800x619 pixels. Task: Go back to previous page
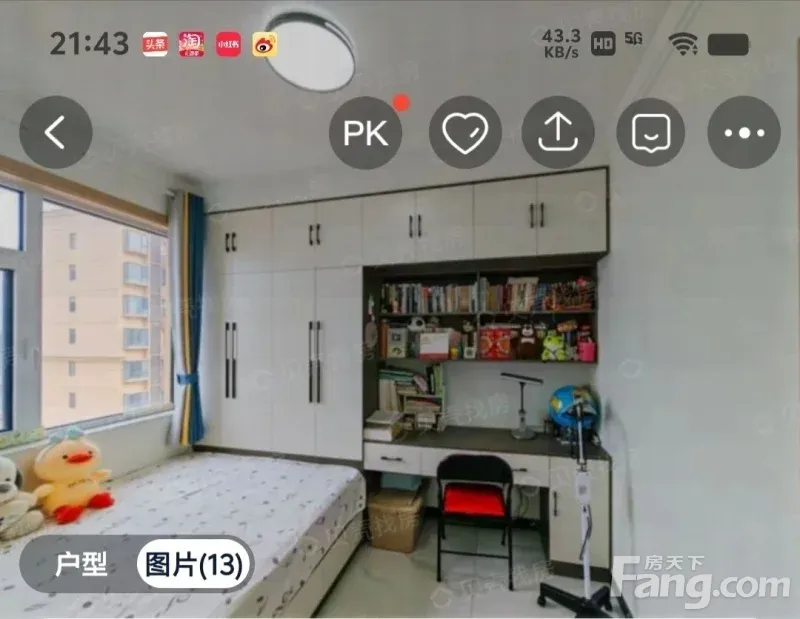[56, 132]
